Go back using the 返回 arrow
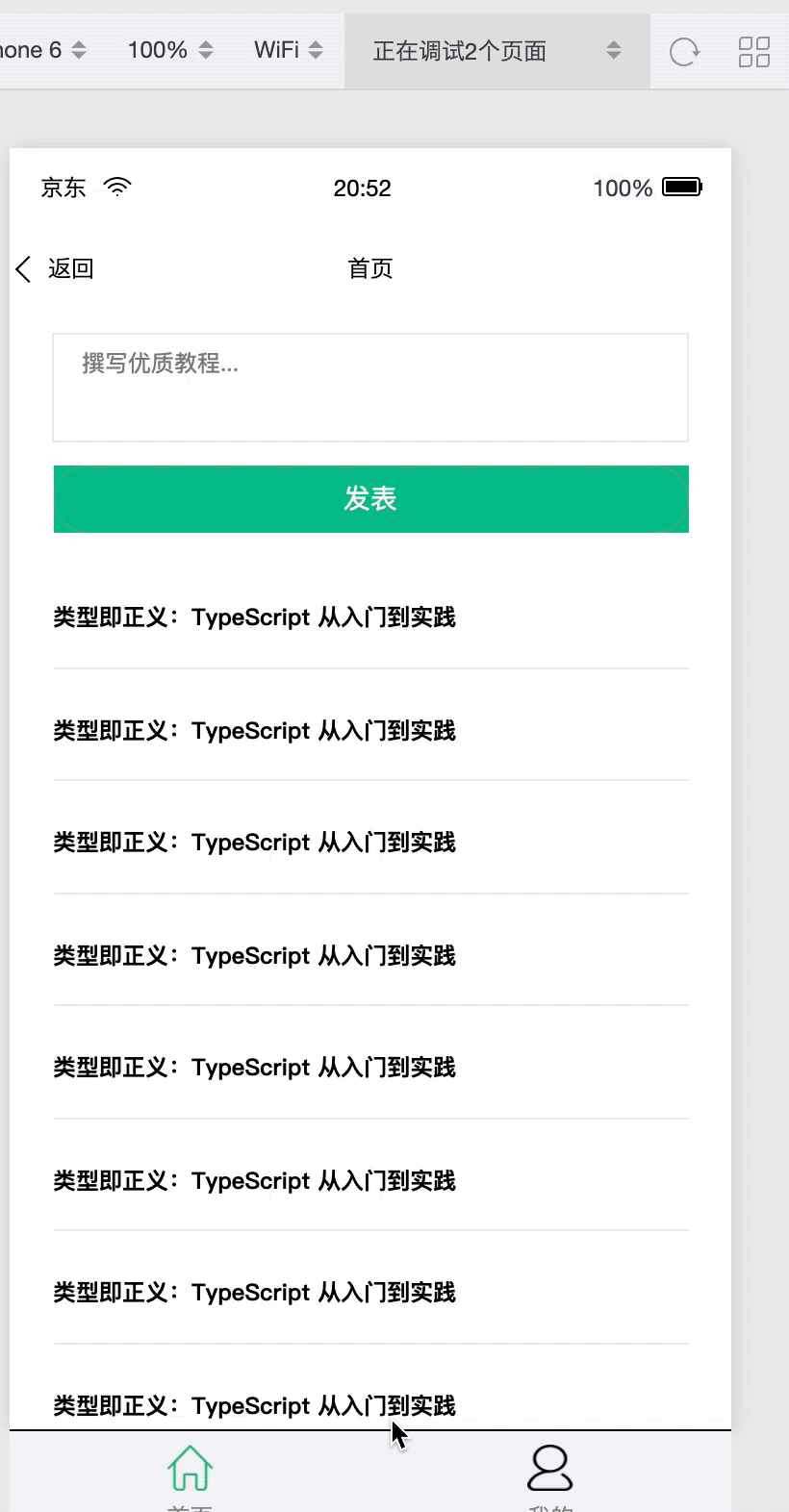 pos(54,269)
